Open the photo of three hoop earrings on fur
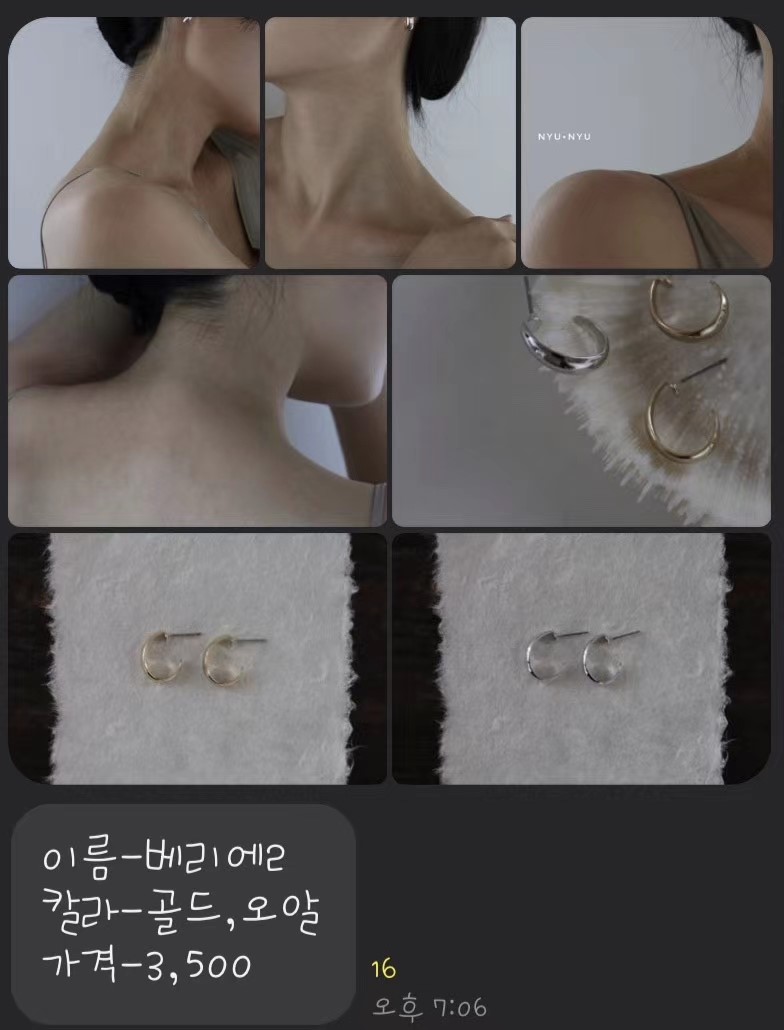Viewport: 784px width, 1030px height. 581,400
